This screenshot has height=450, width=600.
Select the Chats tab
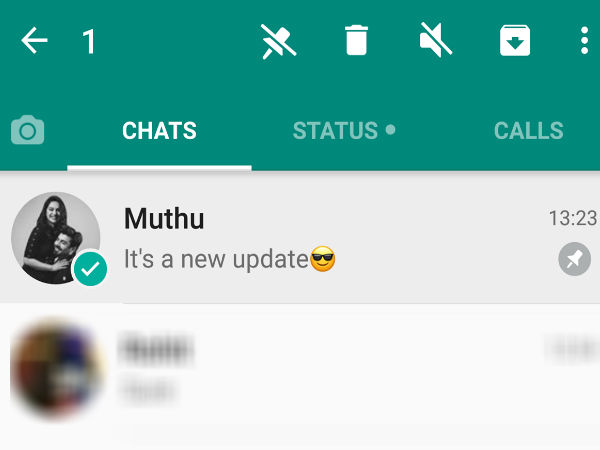click(159, 130)
